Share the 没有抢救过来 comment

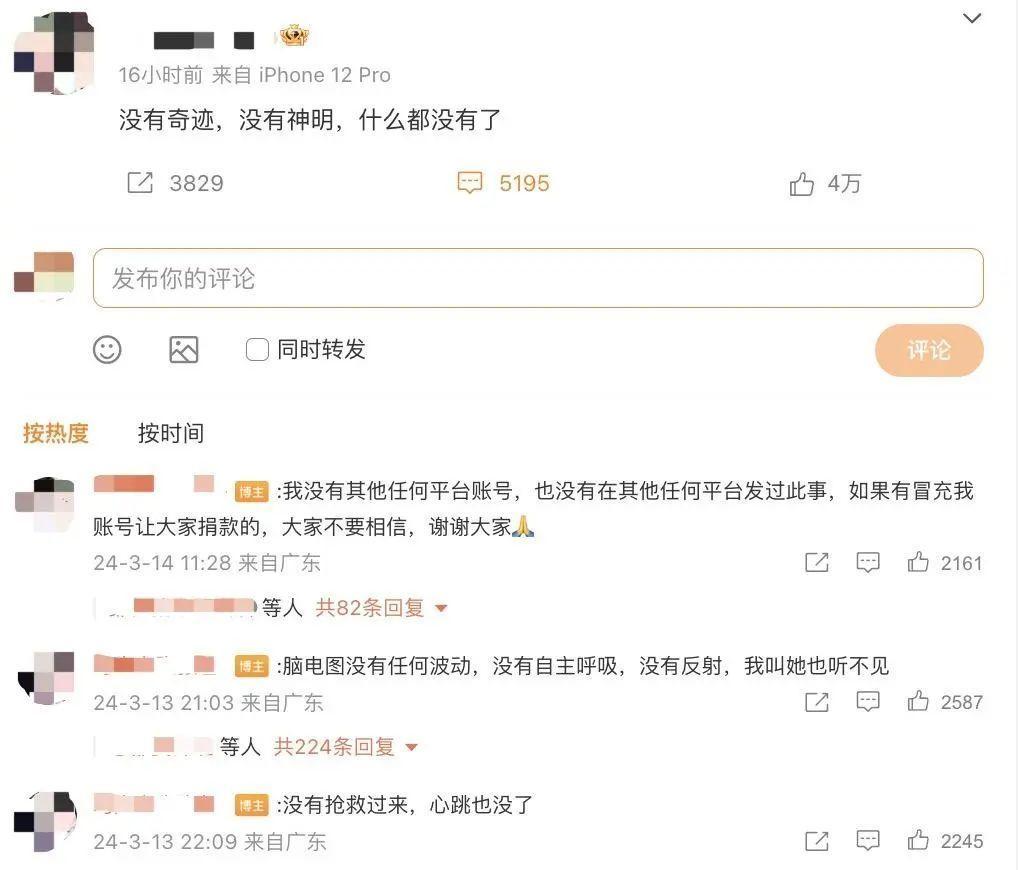pos(817,841)
